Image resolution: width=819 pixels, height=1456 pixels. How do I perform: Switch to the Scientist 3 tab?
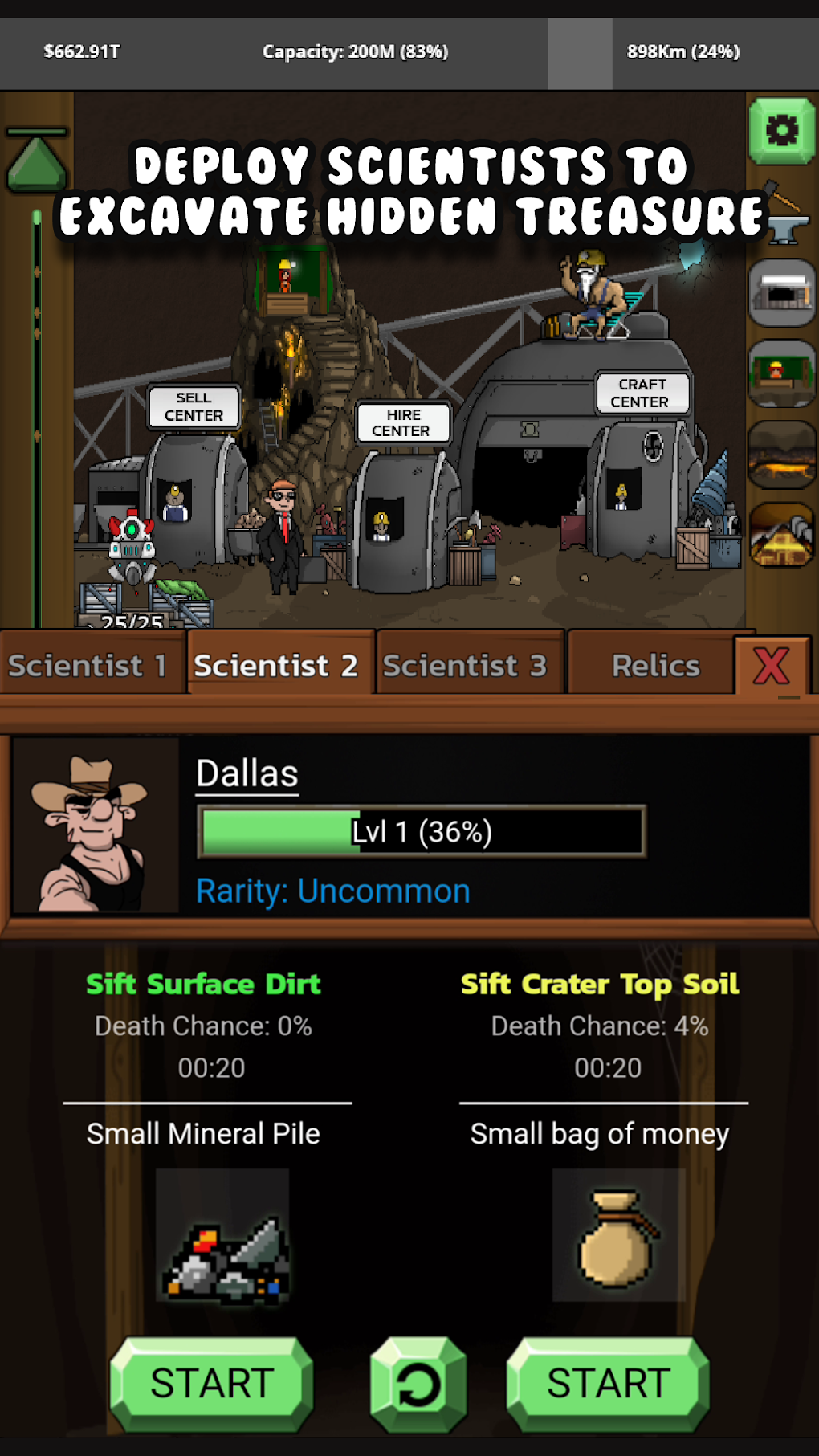click(x=466, y=665)
